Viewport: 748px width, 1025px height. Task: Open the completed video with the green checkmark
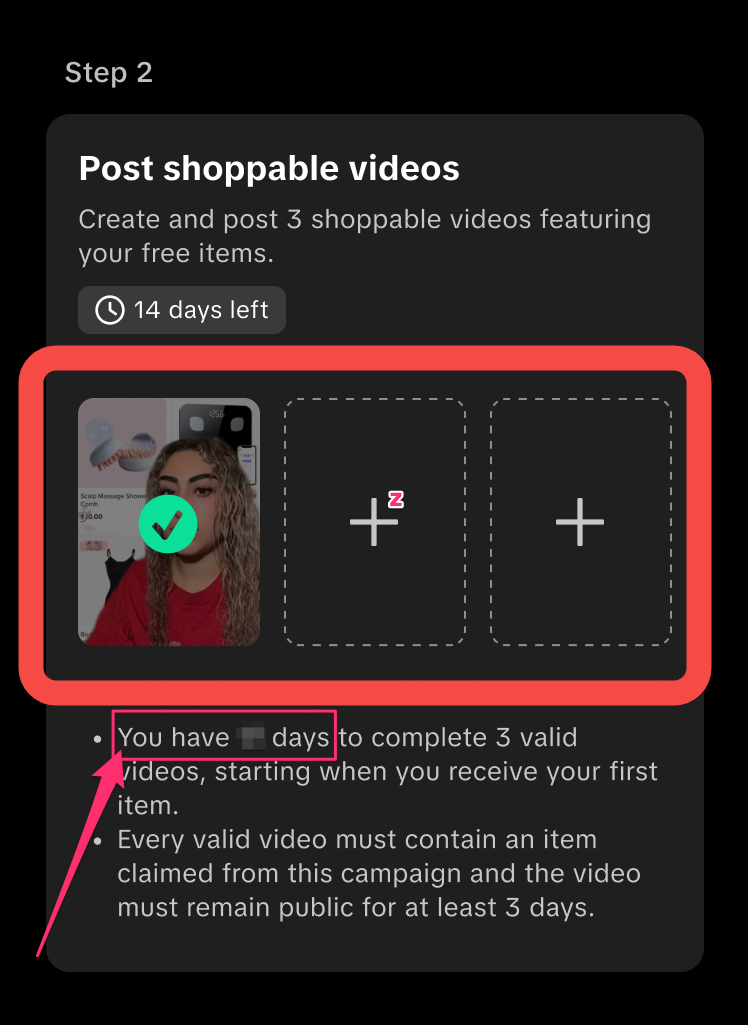(169, 521)
